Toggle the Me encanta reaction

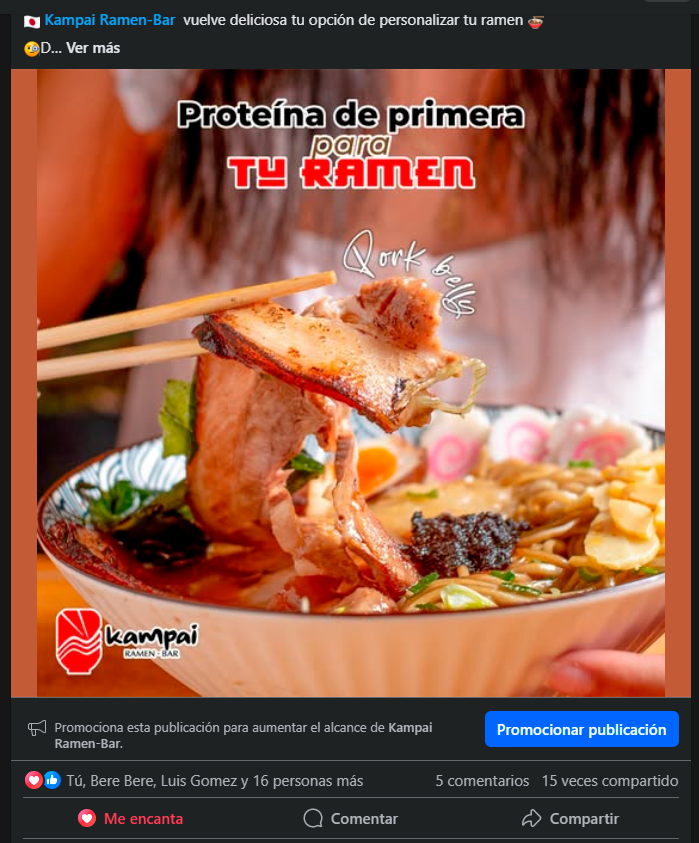131,818
